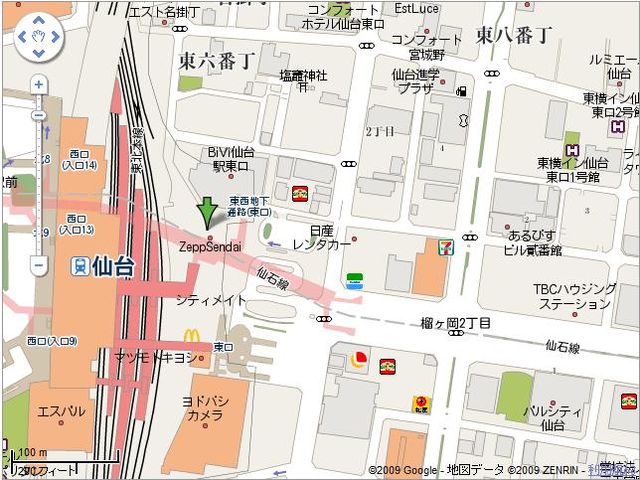The height and width of the screenshot is (480, 640).
Task: Pan the map right with the arrow
Action: 55,37
